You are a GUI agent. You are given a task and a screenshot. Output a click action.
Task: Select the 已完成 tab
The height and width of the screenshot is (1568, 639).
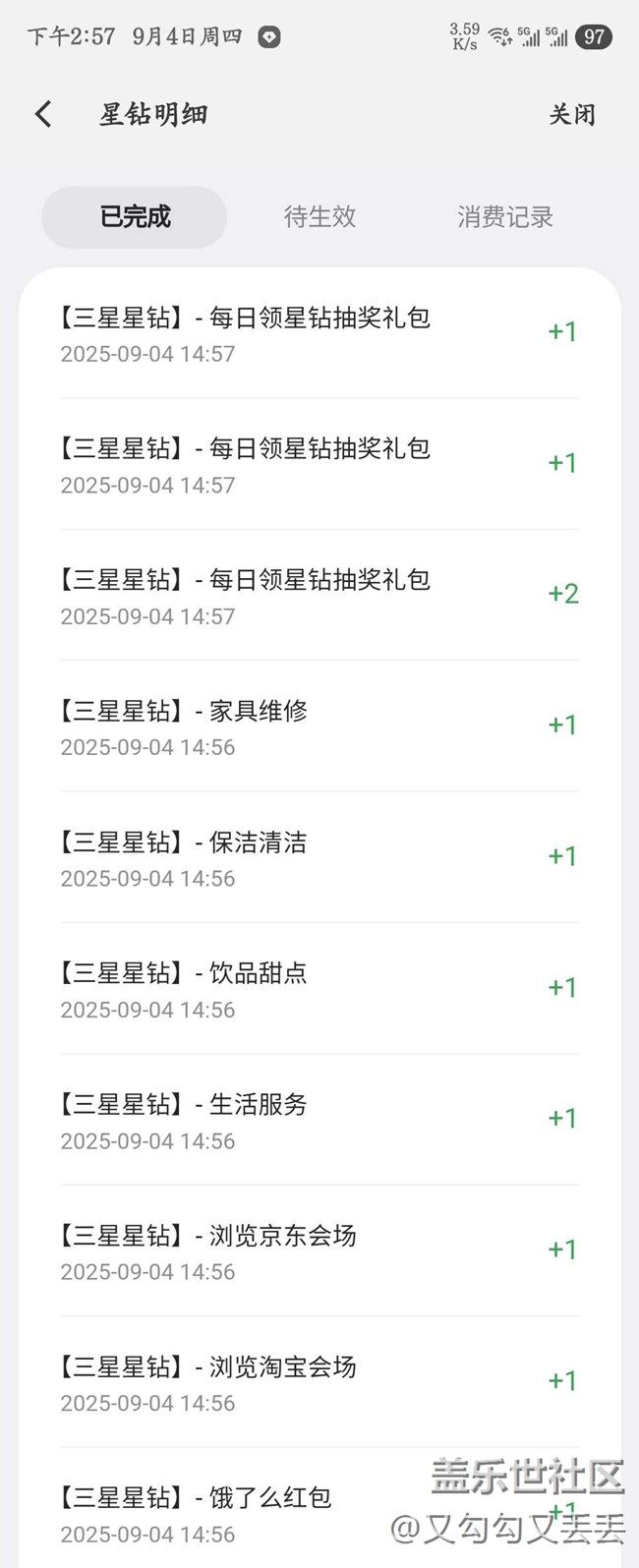[135, 216]
